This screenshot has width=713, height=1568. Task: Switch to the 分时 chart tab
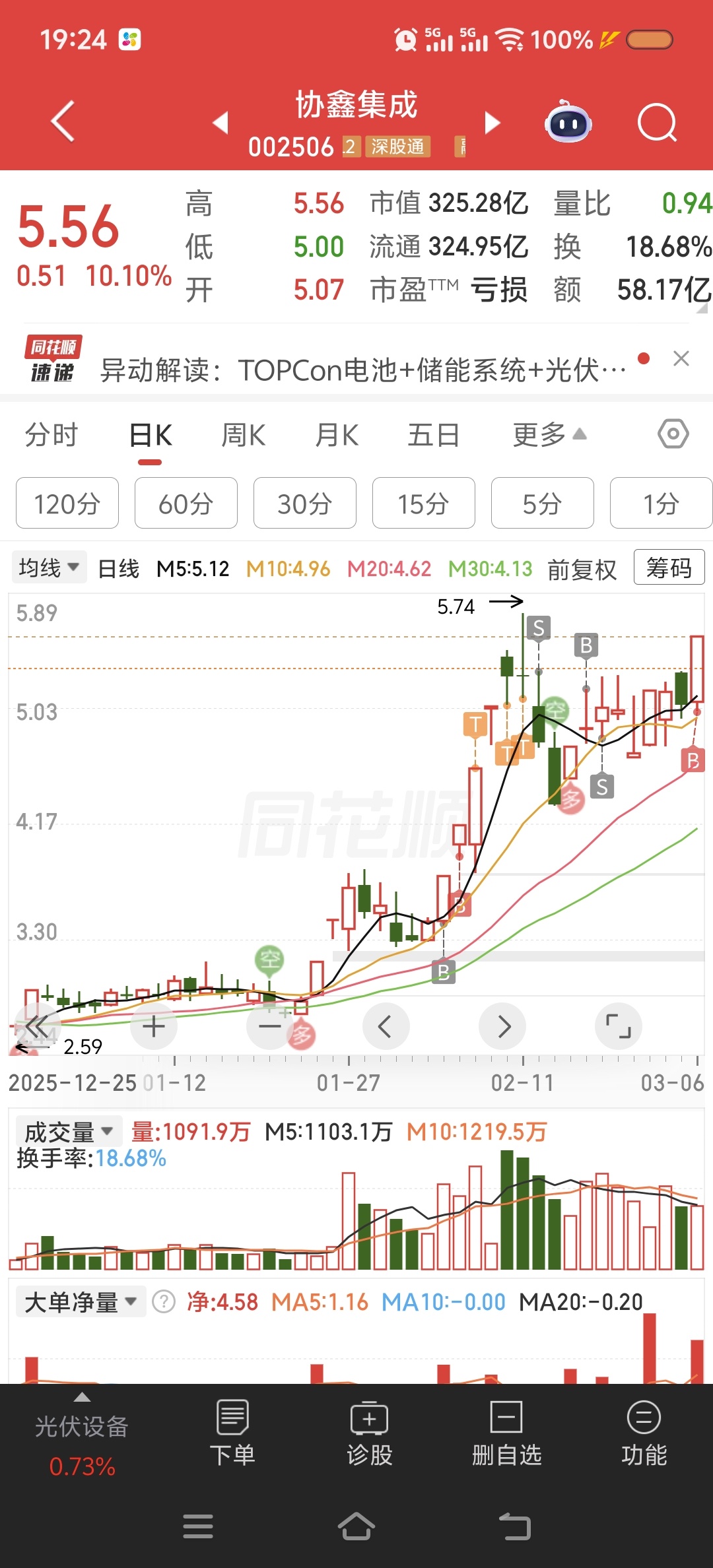[x=51, y=436]
